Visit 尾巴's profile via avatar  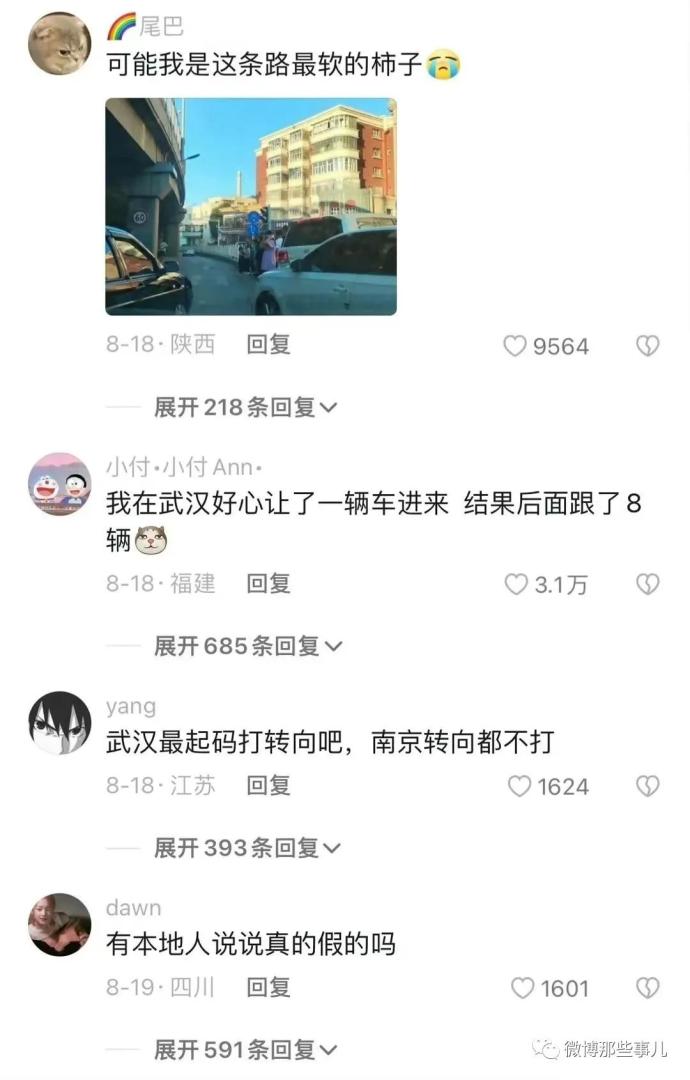(x=60, y=44)
